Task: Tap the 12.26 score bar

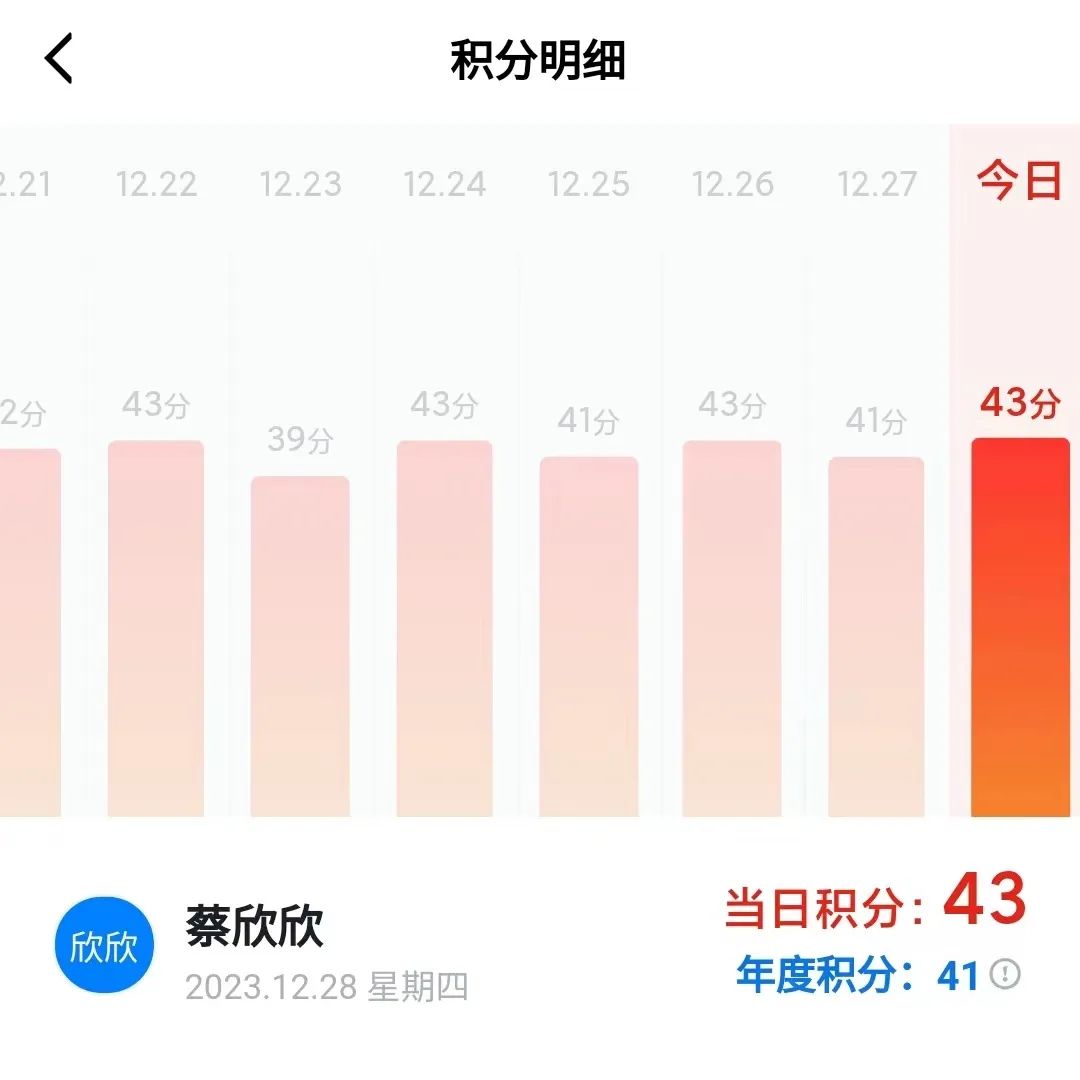Action: 732,628
